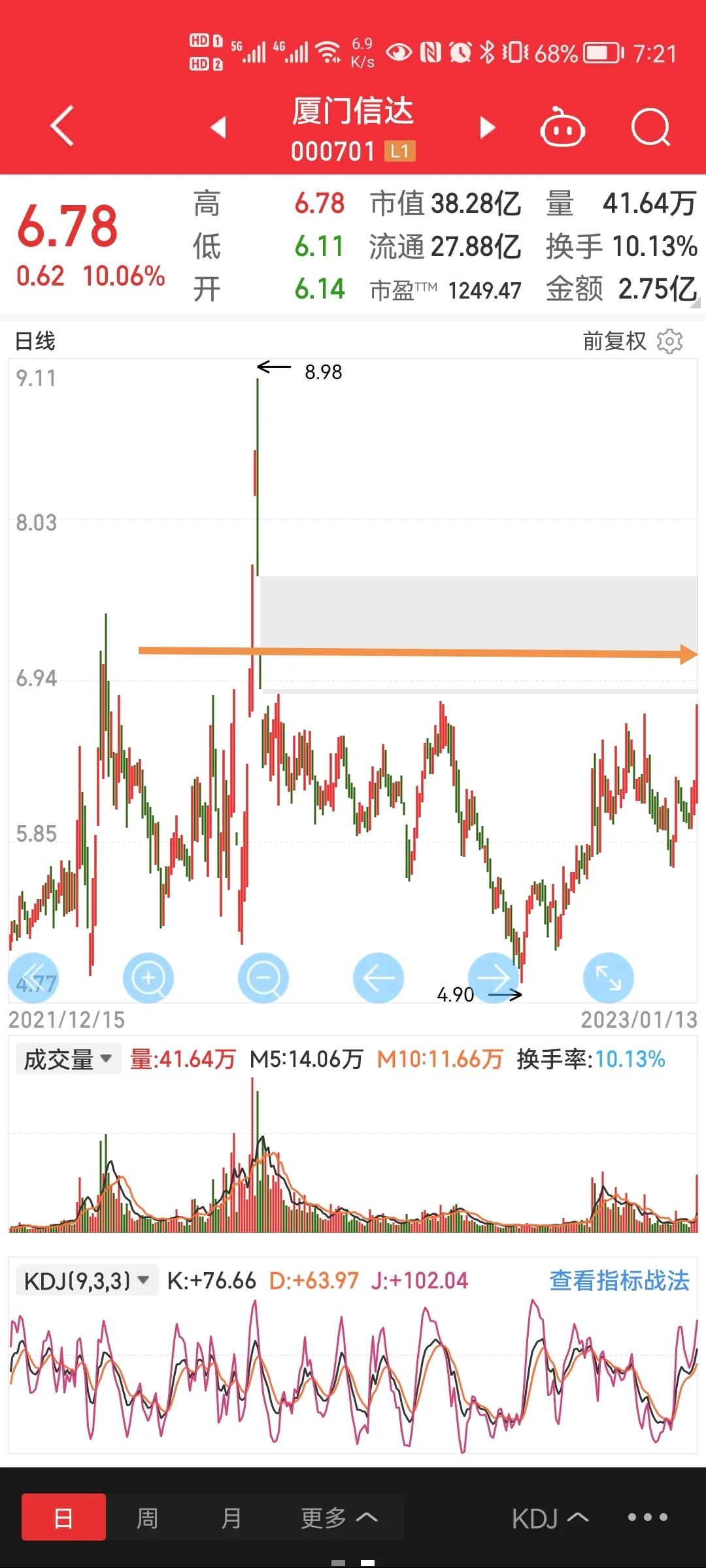Screen dimensions: 706x1568
Task: View next stock using the right triangle
Action: [486, 128]
